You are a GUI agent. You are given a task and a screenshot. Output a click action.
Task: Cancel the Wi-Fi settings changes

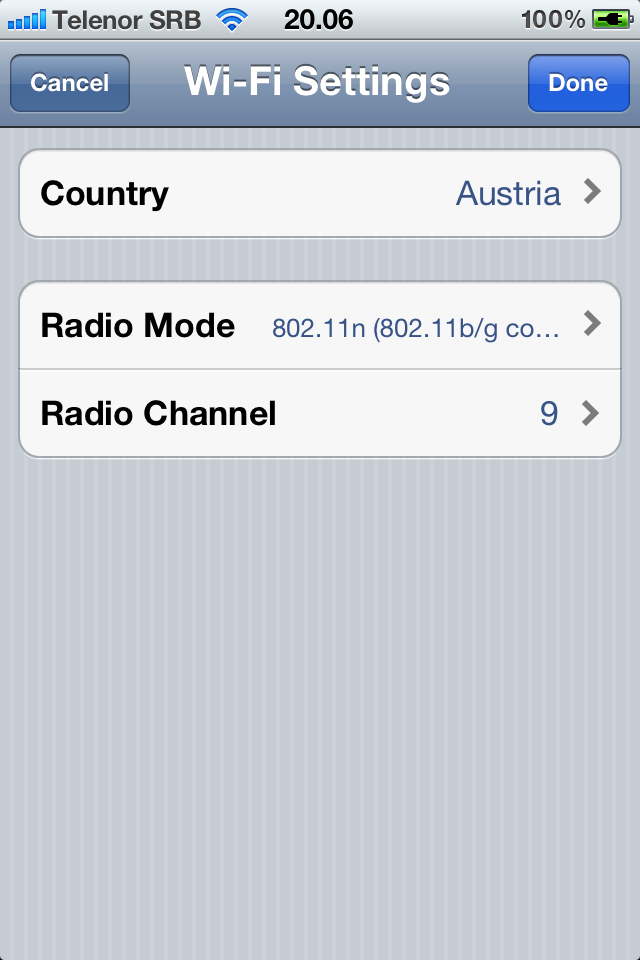pos(69,83)
